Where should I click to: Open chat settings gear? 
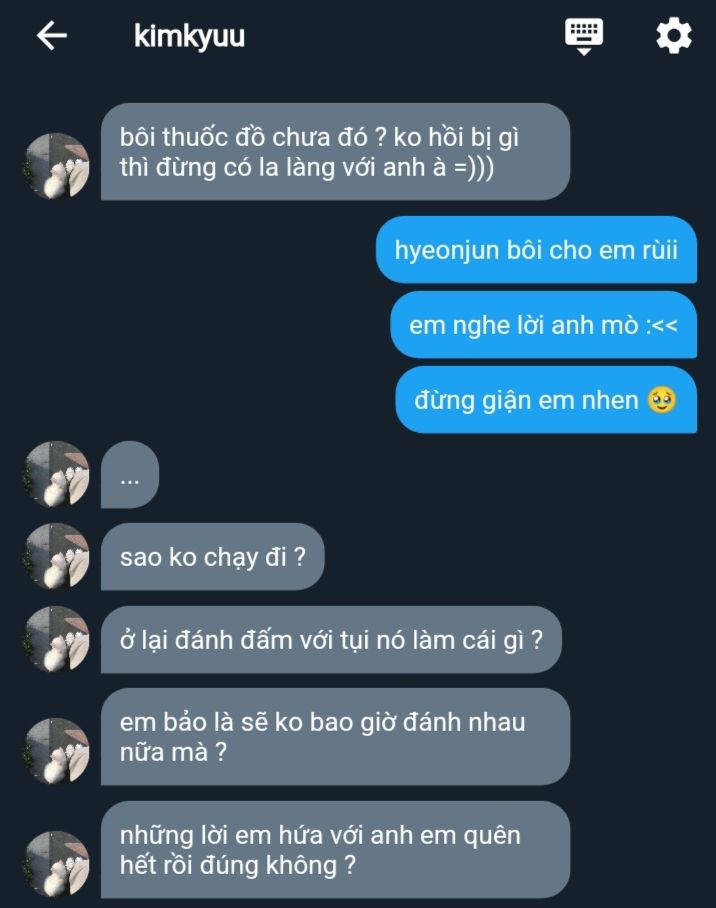673,36
